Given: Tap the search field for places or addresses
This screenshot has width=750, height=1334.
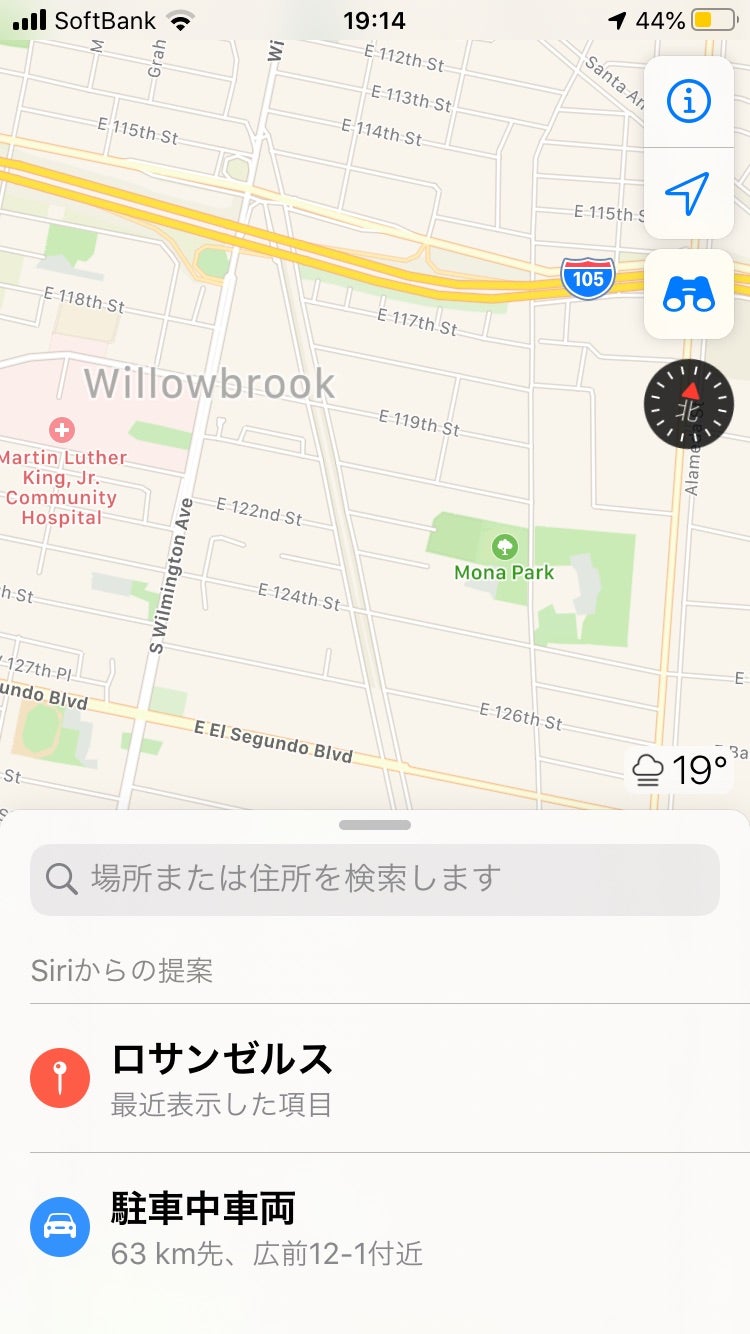Looking at the screenshot, I should [x=375, y=879].
